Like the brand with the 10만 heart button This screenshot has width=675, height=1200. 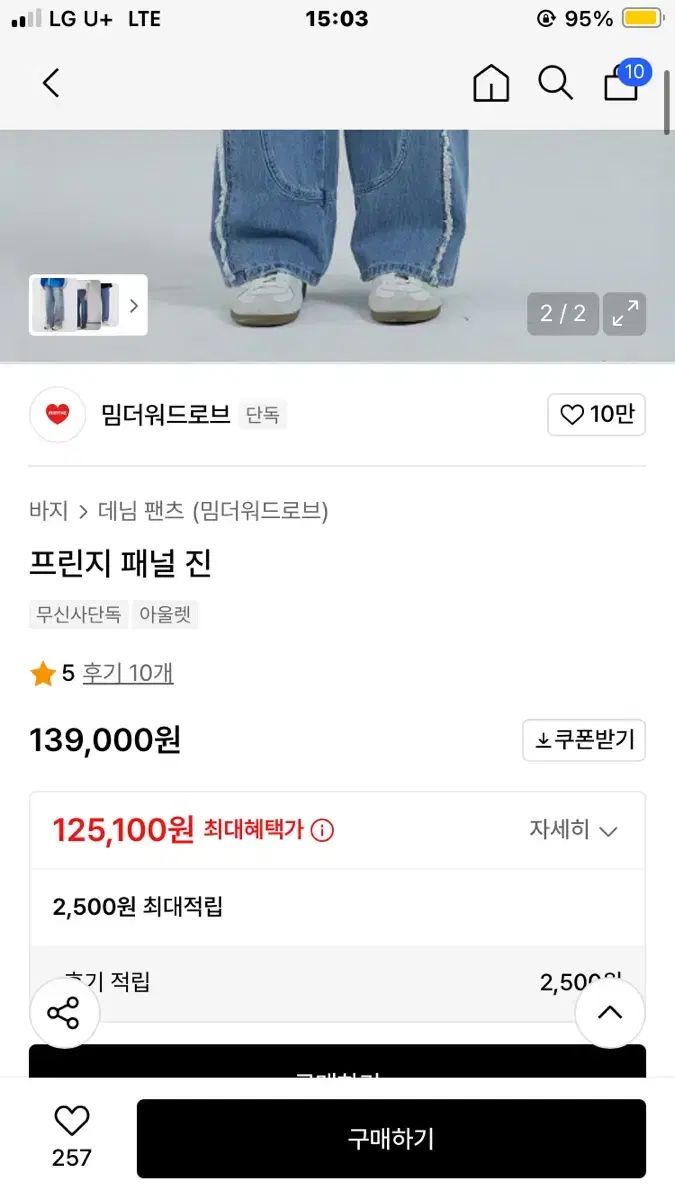(x=596, y=415)
